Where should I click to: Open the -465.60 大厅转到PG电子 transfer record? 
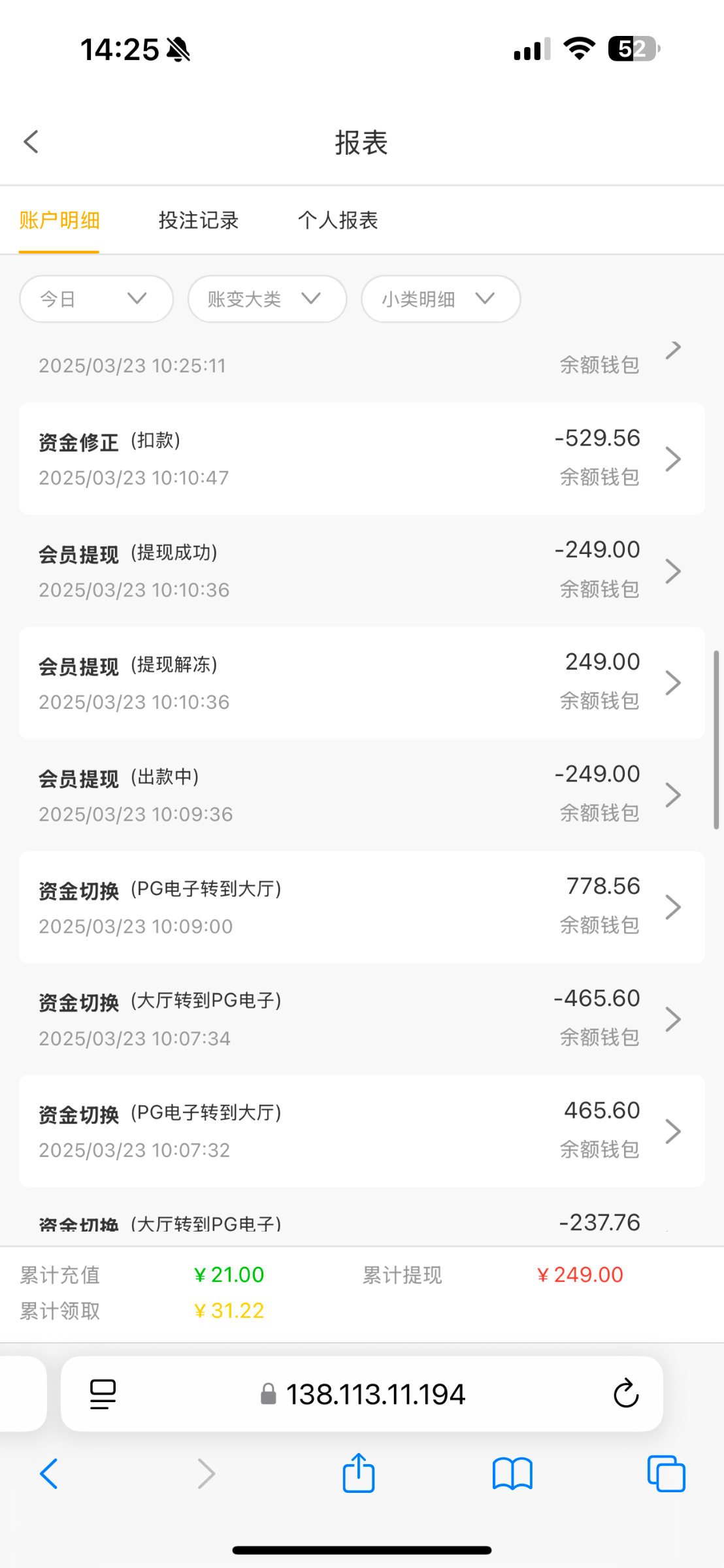pyautogui.click(x=362, y=1019)
